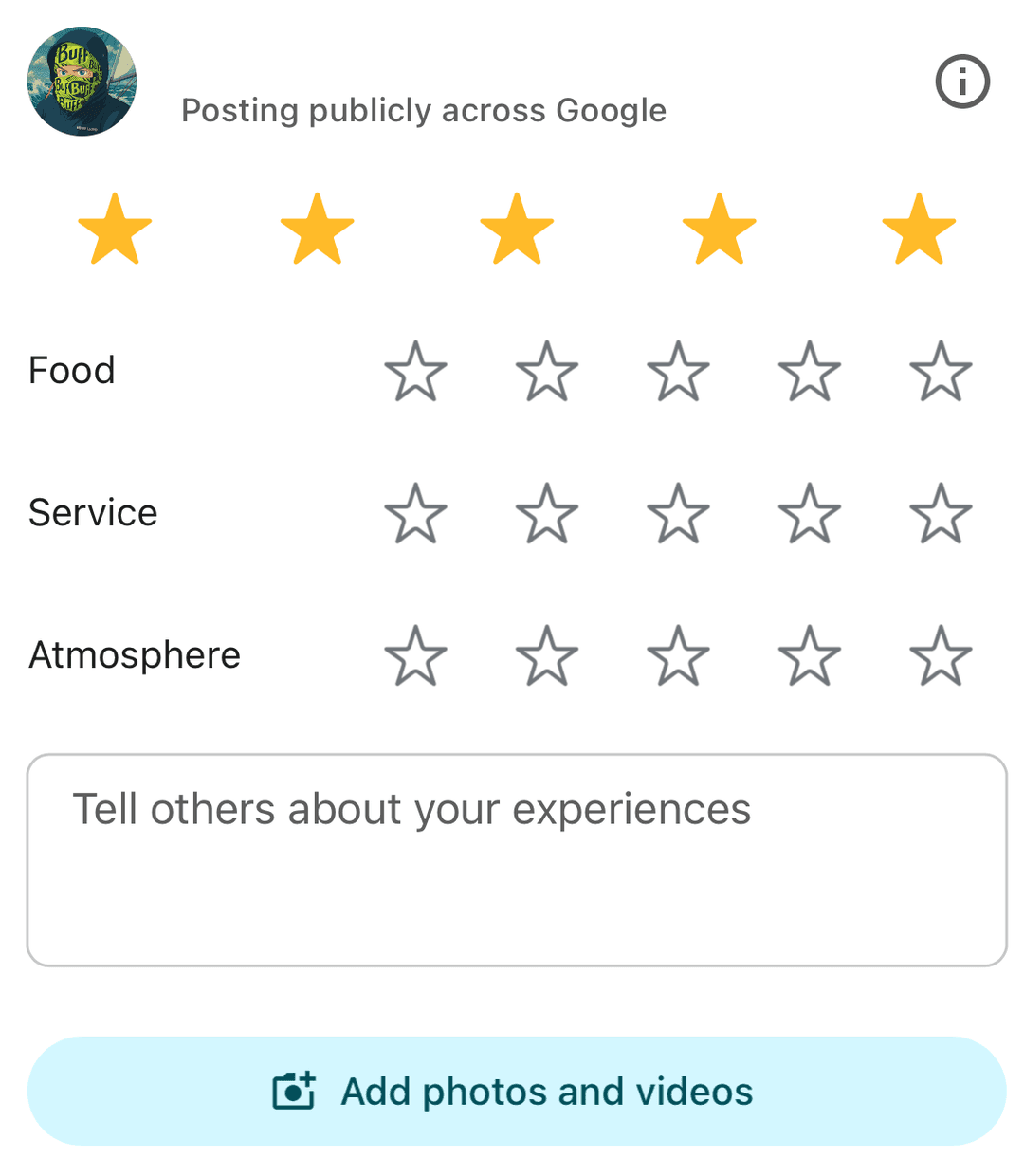Image resolution: width=1024 pixels, height=1176 pixels.
Task: Give Atmosphere five stars
Action: pos(941,655)
